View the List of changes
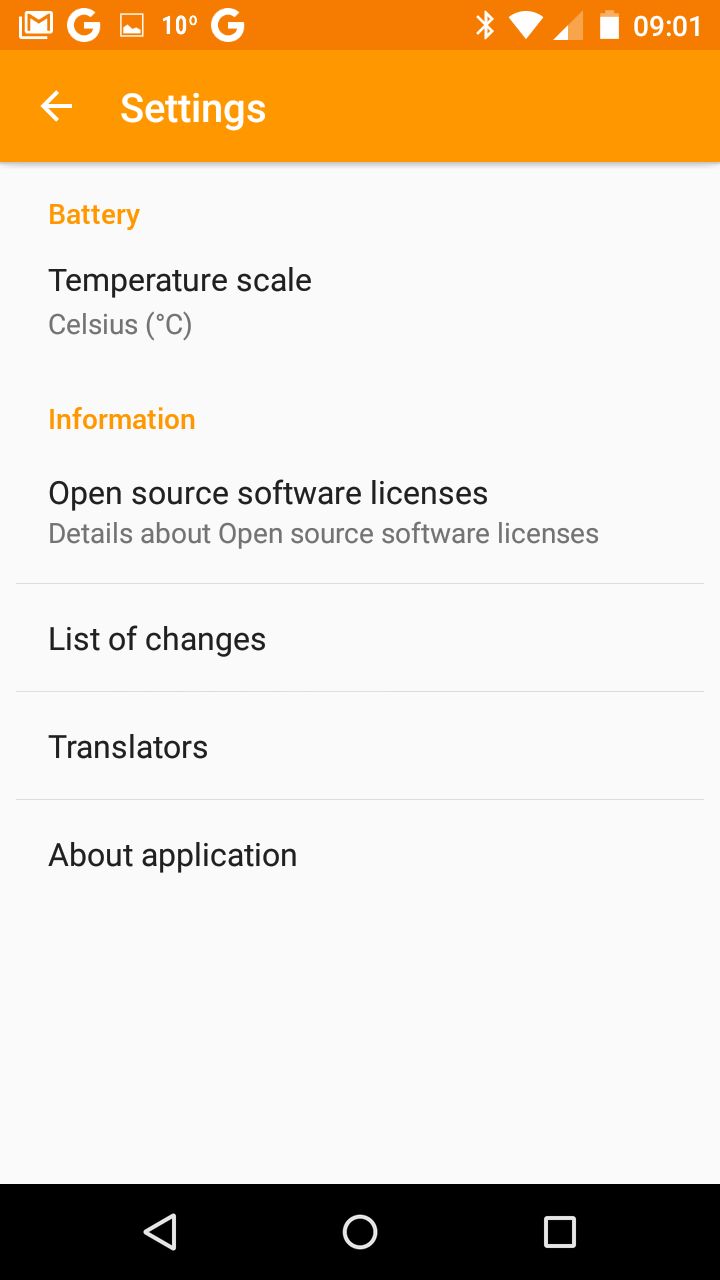Screen dimensions: 720x1280 [360, 638]
